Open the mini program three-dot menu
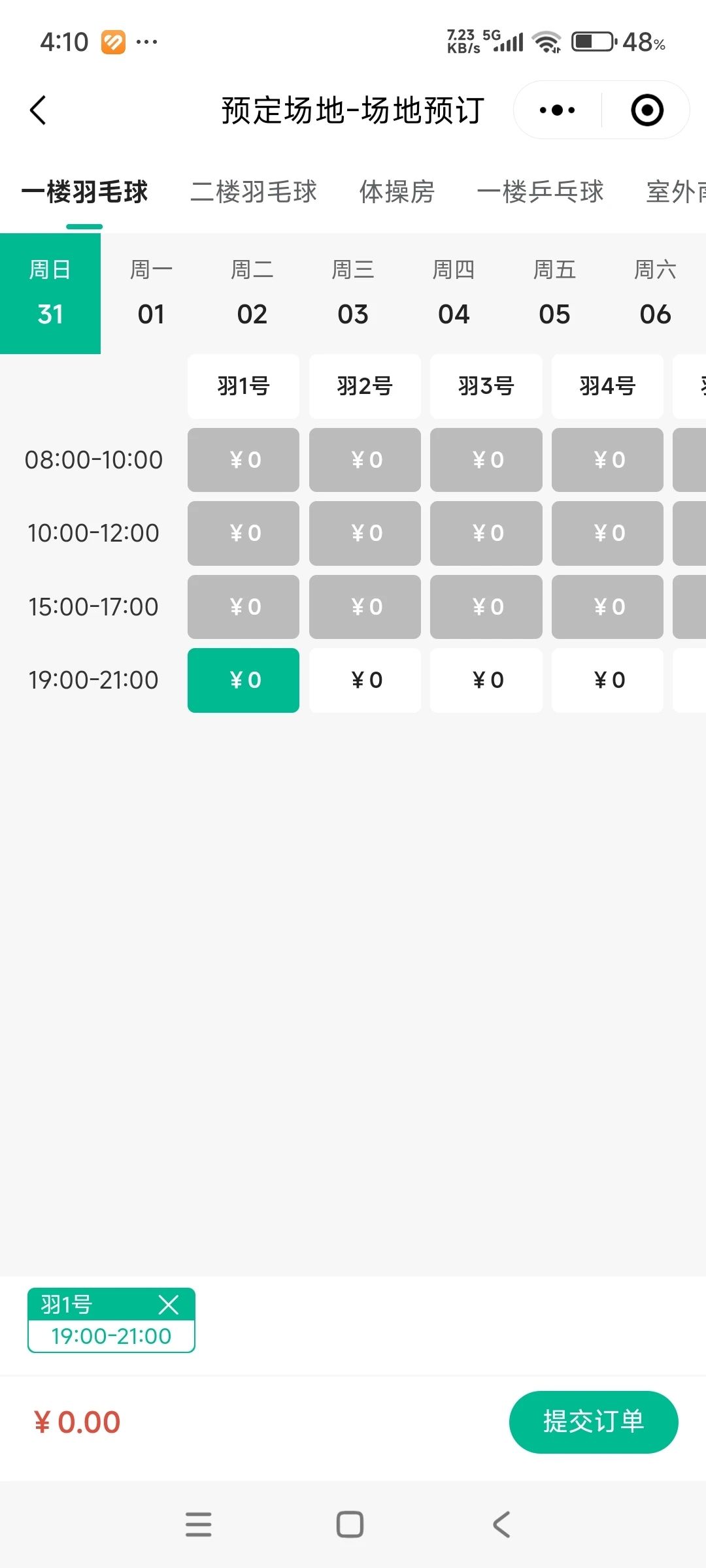This screenshot has width=706, height=1568. [x=557, y=110]
